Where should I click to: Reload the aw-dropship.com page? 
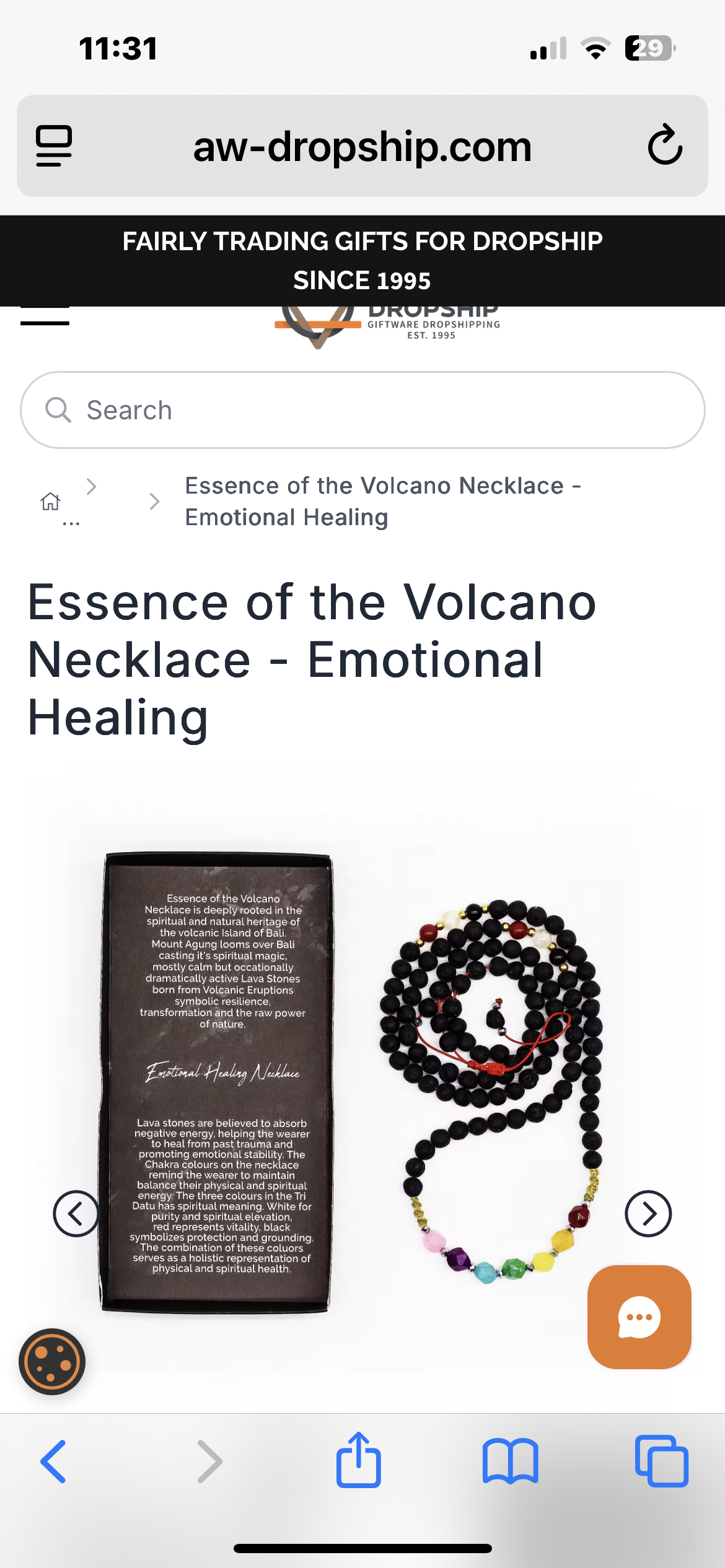[x=665, y=146]
